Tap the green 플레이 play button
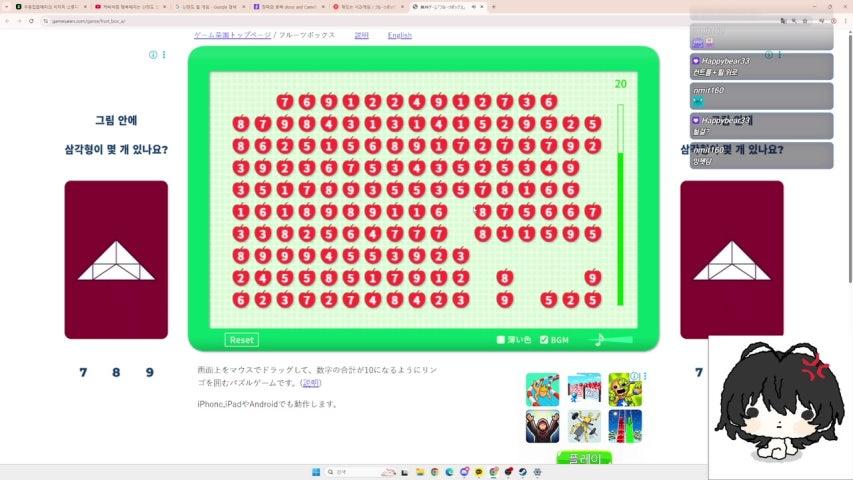The image size is (853, 480). (x=582, y=459)
